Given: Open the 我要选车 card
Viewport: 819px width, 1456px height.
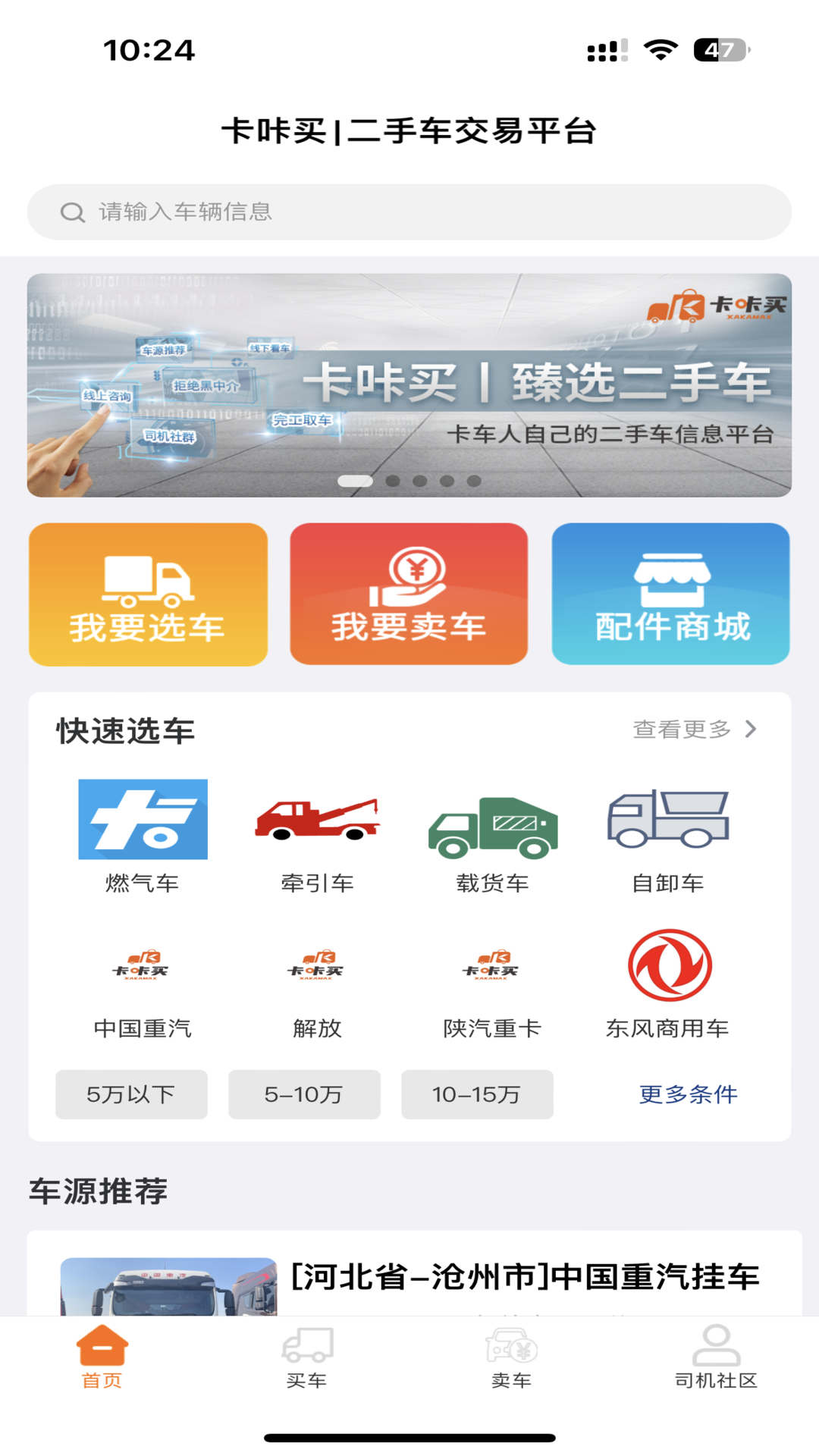Looking at the screenshot, I should [x=148, y=594].
